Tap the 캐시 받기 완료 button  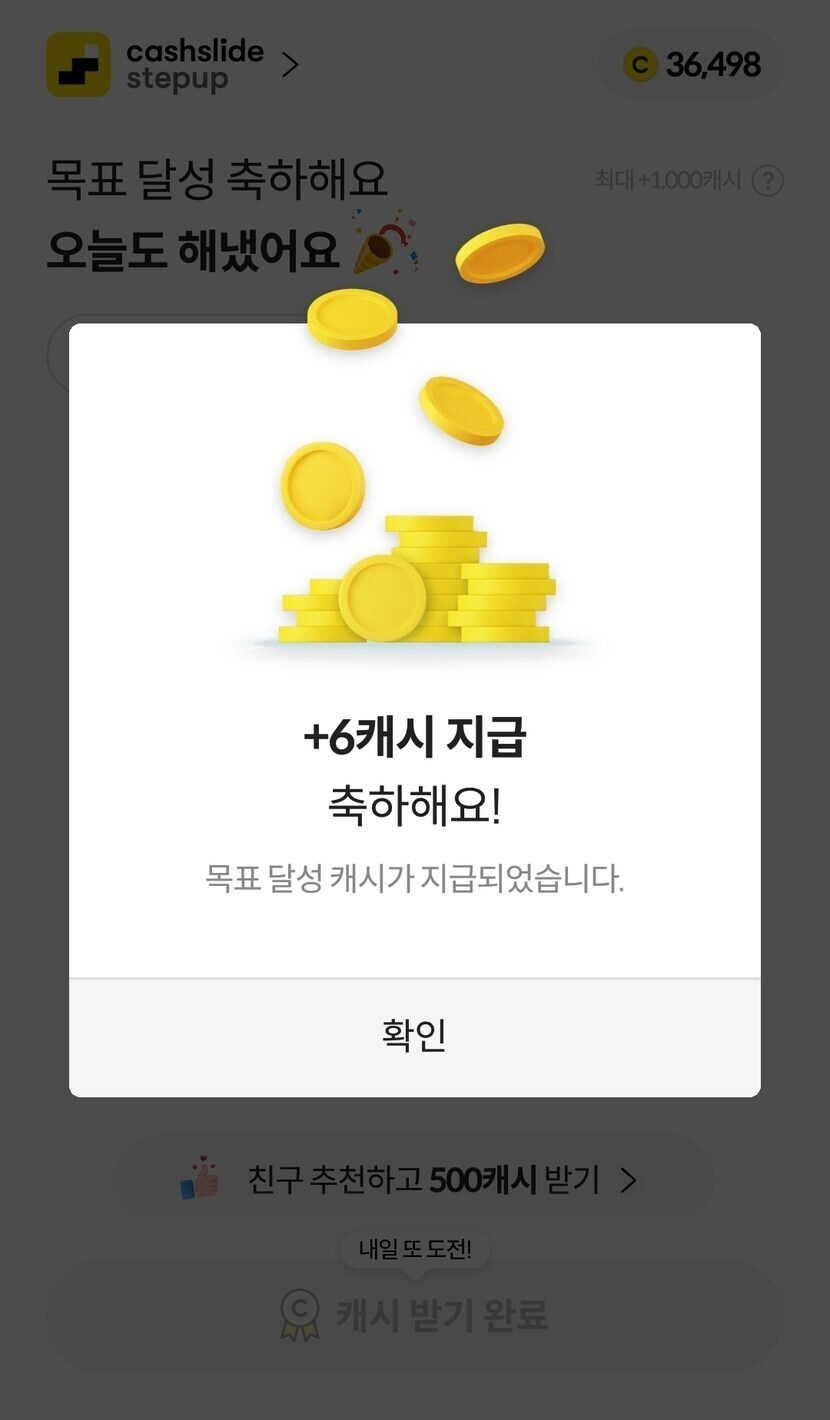414,1314
